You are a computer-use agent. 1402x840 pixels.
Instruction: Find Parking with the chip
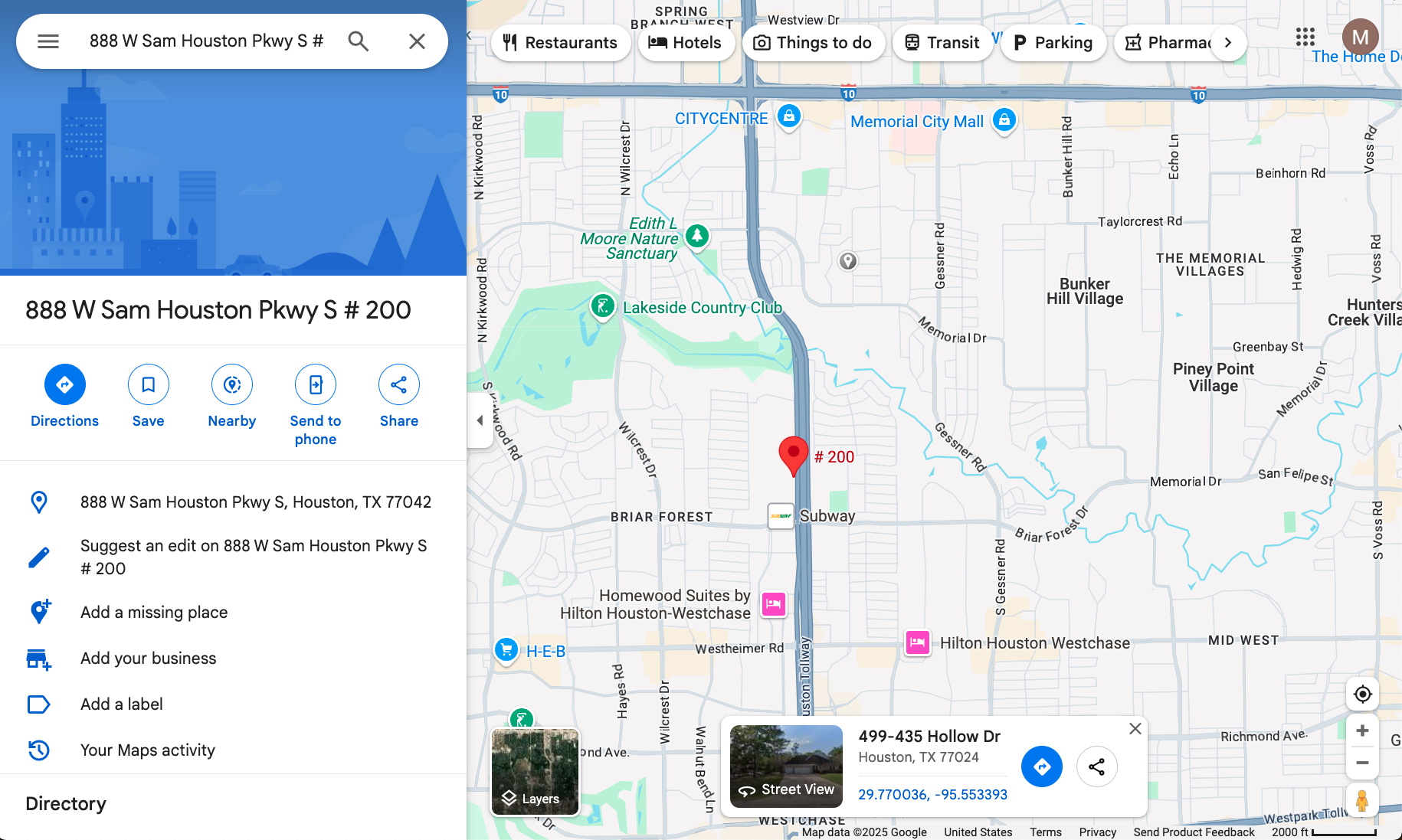tap(1053, 43)
